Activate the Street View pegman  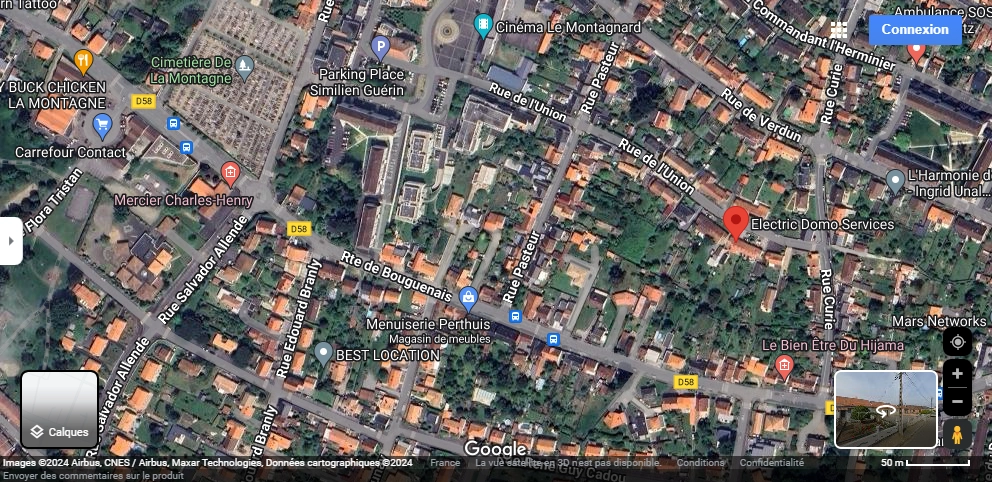(957, 435)
